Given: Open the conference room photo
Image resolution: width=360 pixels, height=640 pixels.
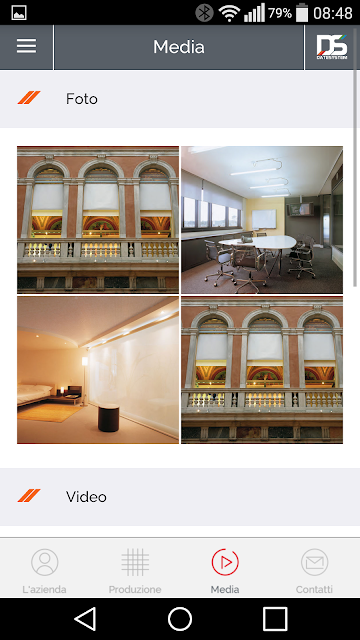Looking at the screenshot, I should [x=262, y=220].
